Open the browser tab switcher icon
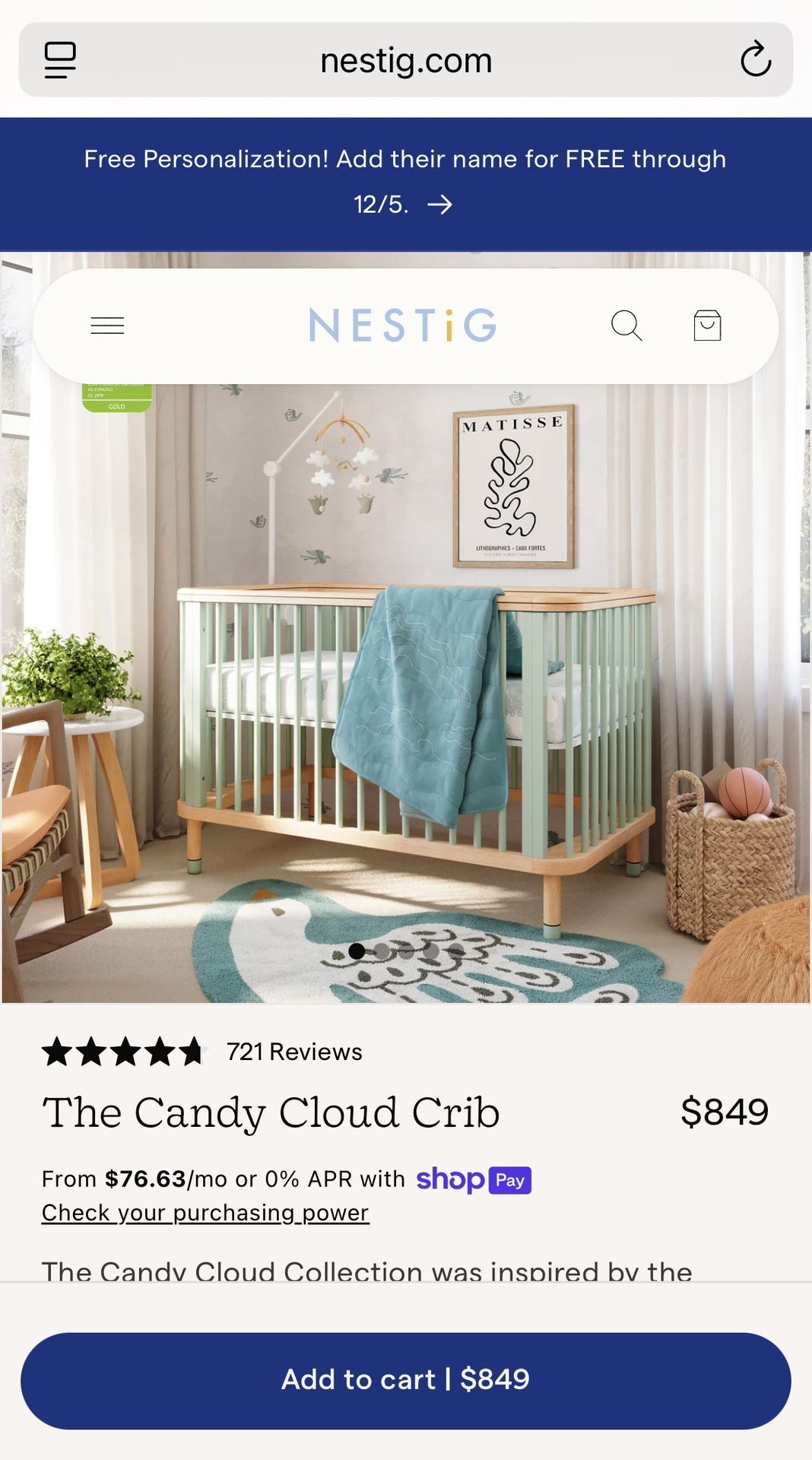812x1460 pixels. [60, 59]
